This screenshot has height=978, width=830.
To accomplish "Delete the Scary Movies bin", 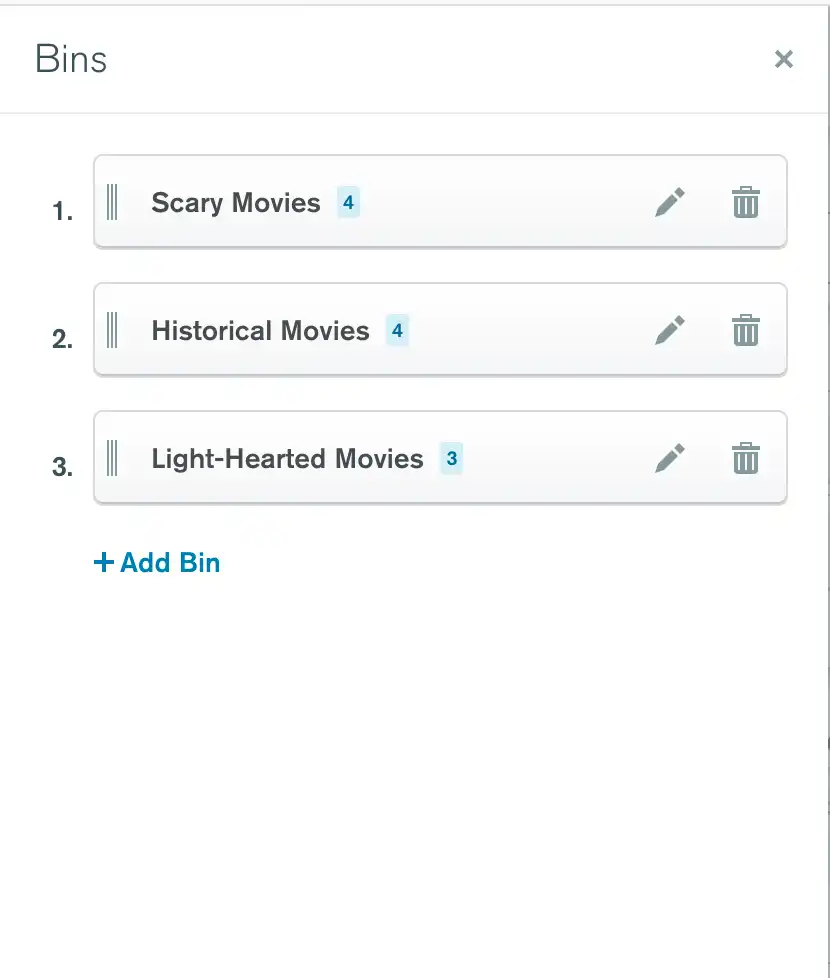I will 746,203.
